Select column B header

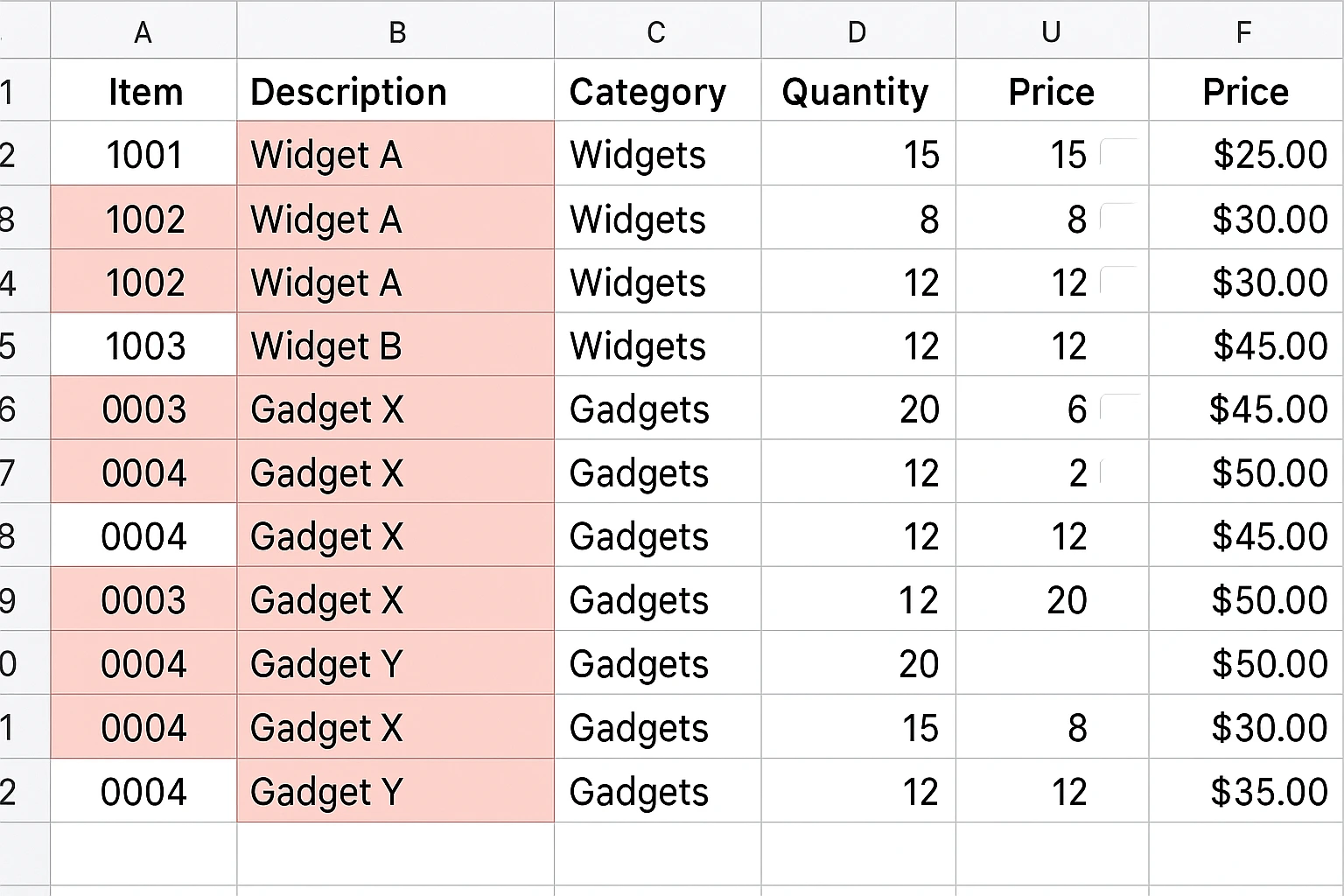[395, 32]
